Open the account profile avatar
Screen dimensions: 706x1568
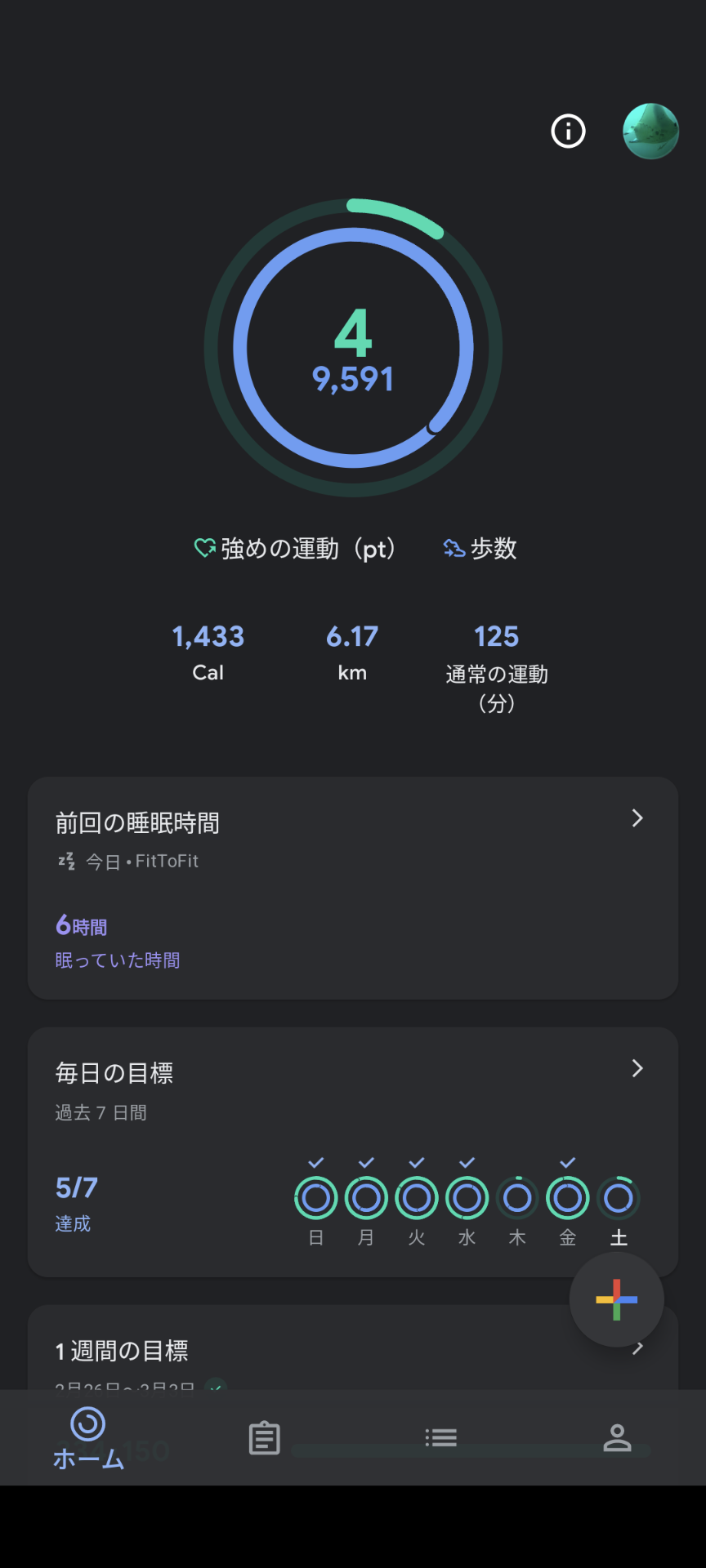650,131
